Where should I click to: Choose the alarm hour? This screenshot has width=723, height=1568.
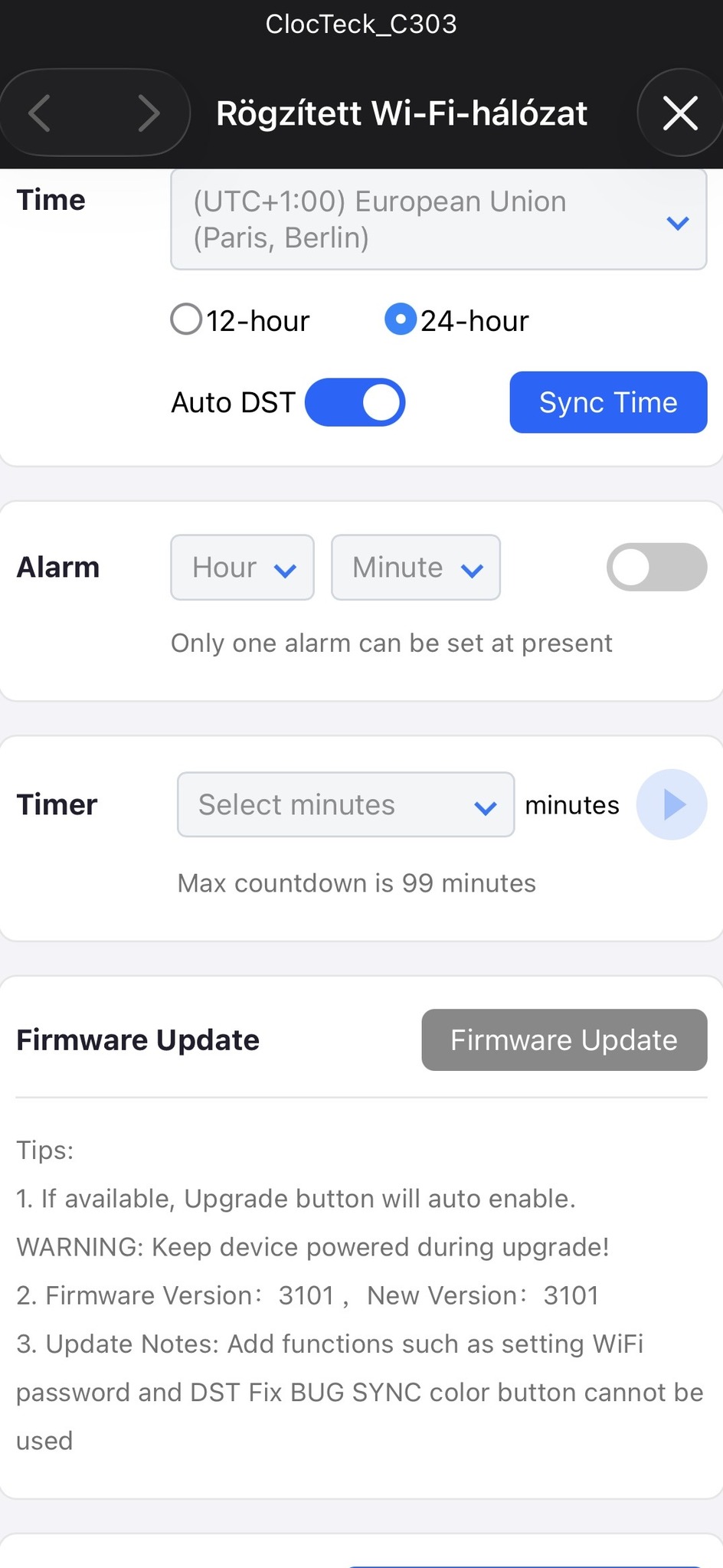242,568
